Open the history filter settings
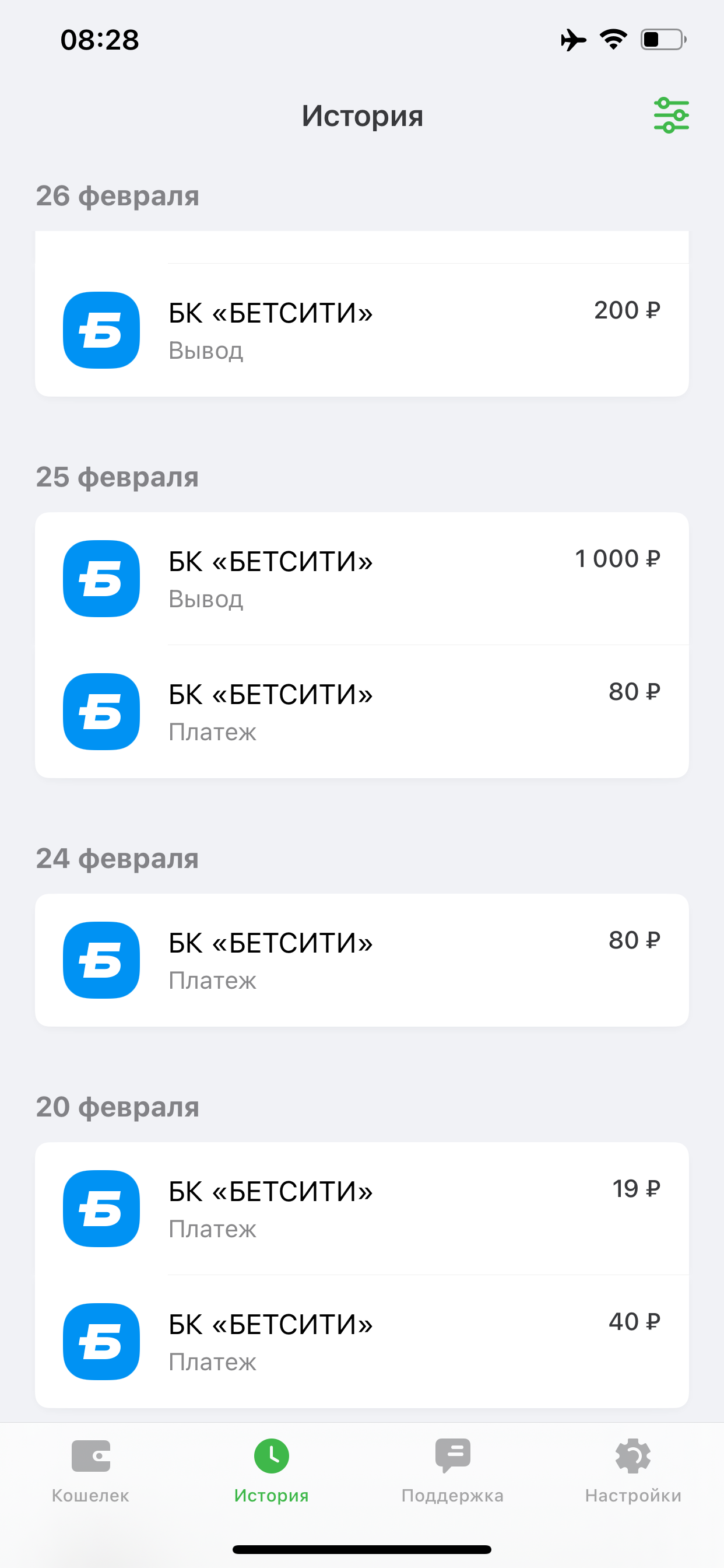 coord(670,115)
